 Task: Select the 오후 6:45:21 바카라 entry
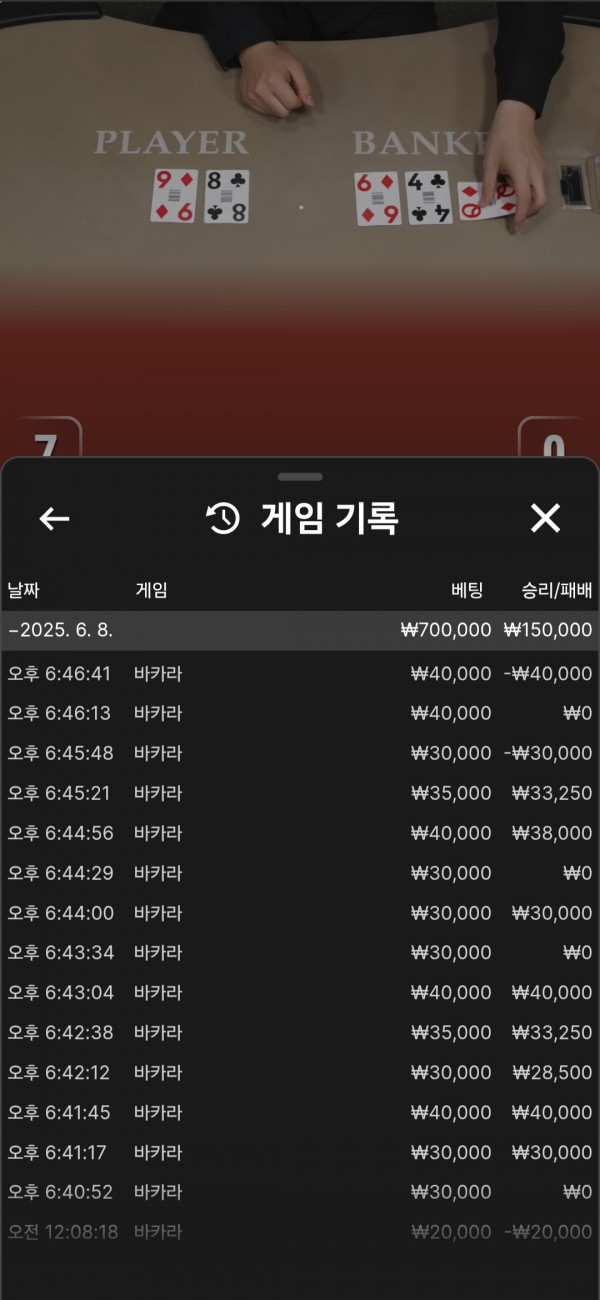point(300,793)
